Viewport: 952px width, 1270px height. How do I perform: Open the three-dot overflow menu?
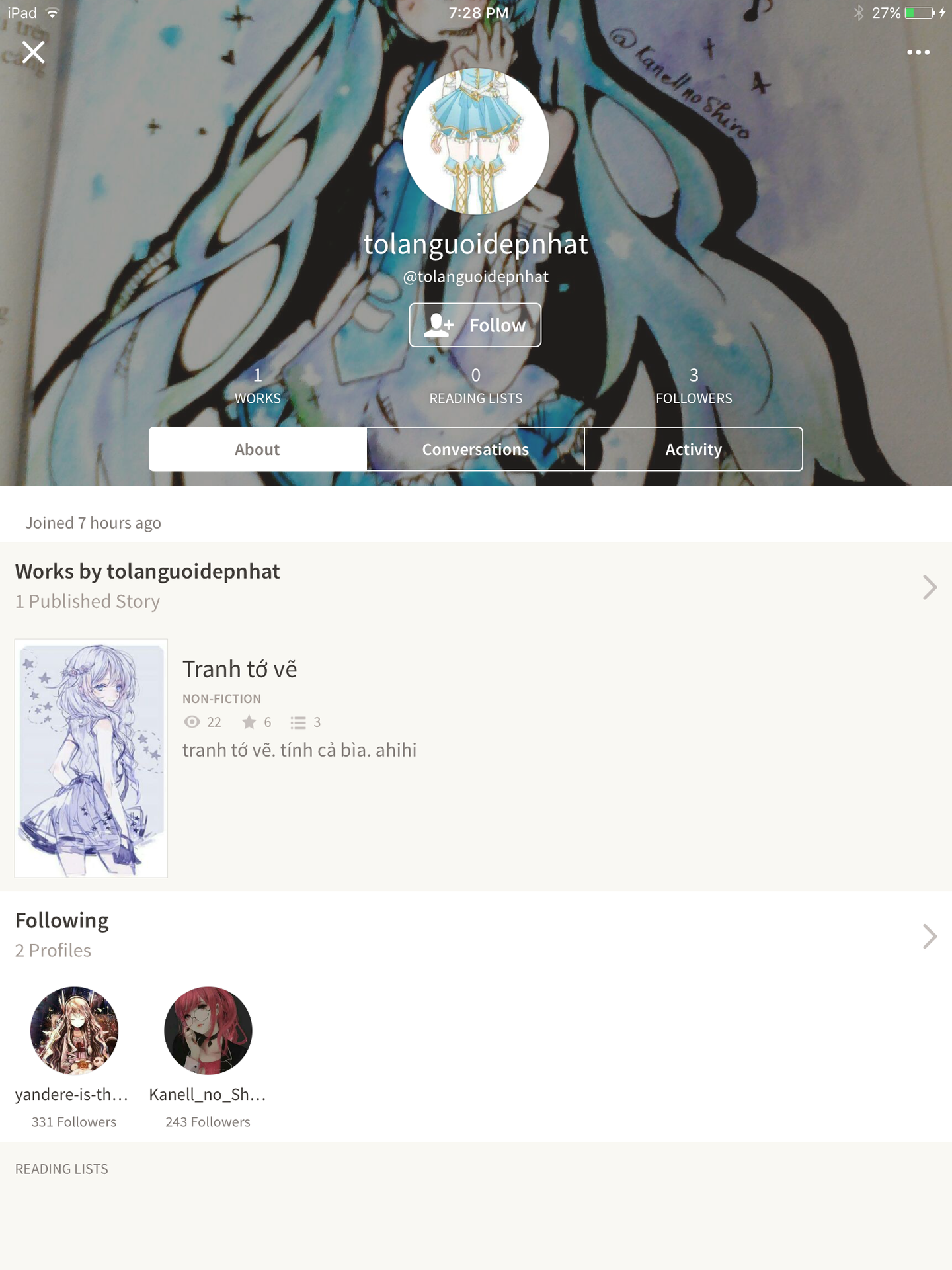[x=918, y=52]
